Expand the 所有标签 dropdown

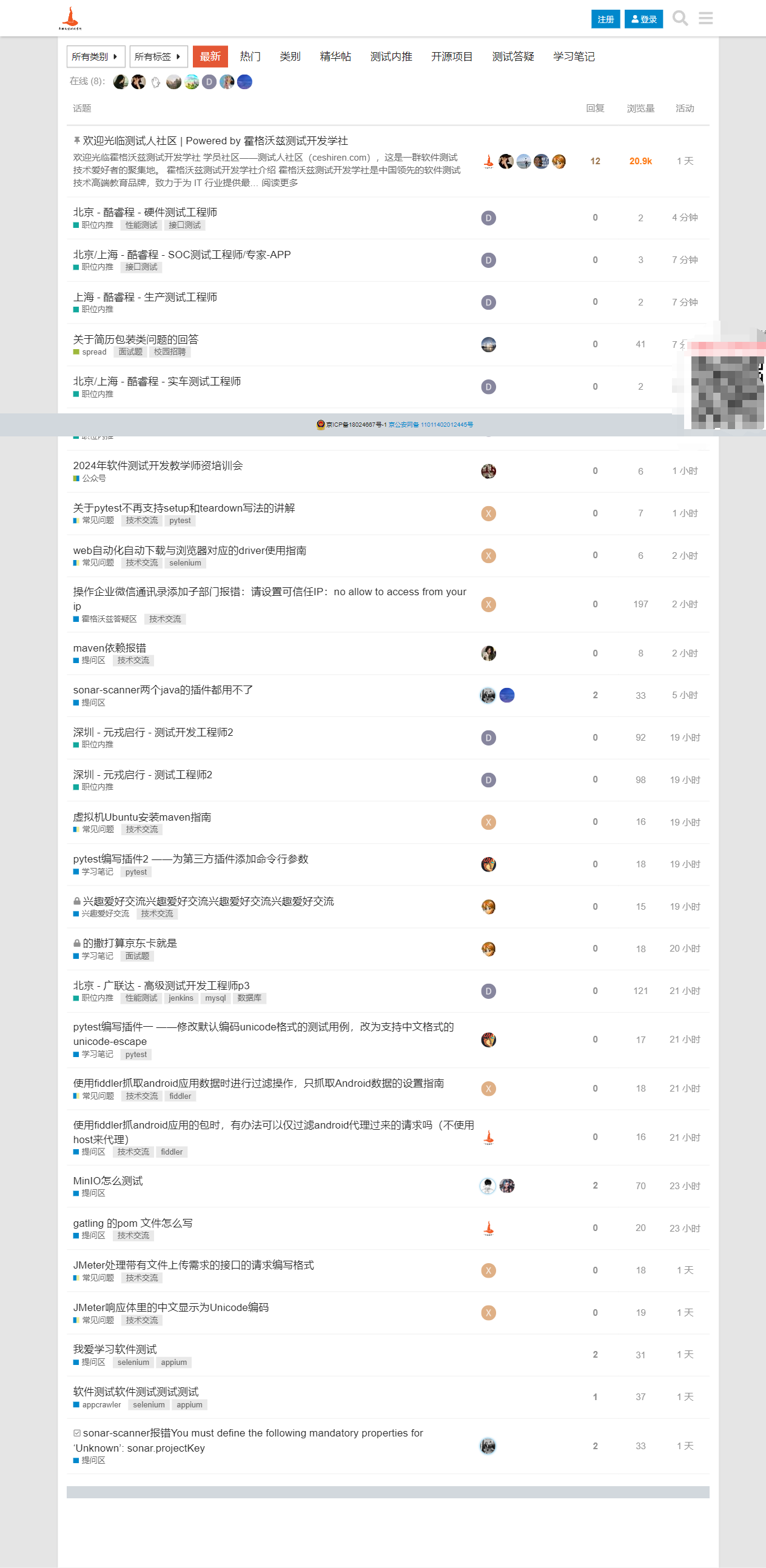[158, 56]
